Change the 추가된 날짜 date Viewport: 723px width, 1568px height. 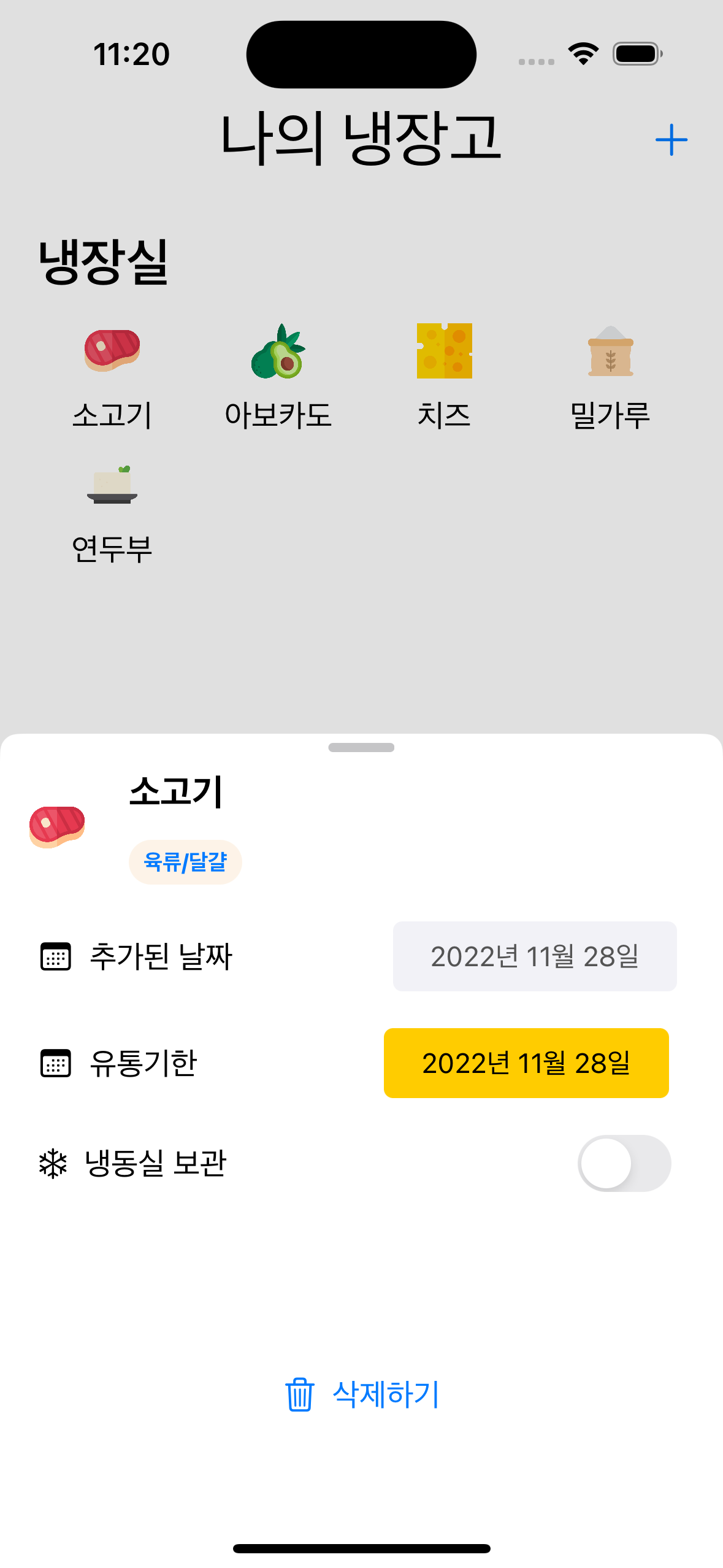(x=535, y=956)
